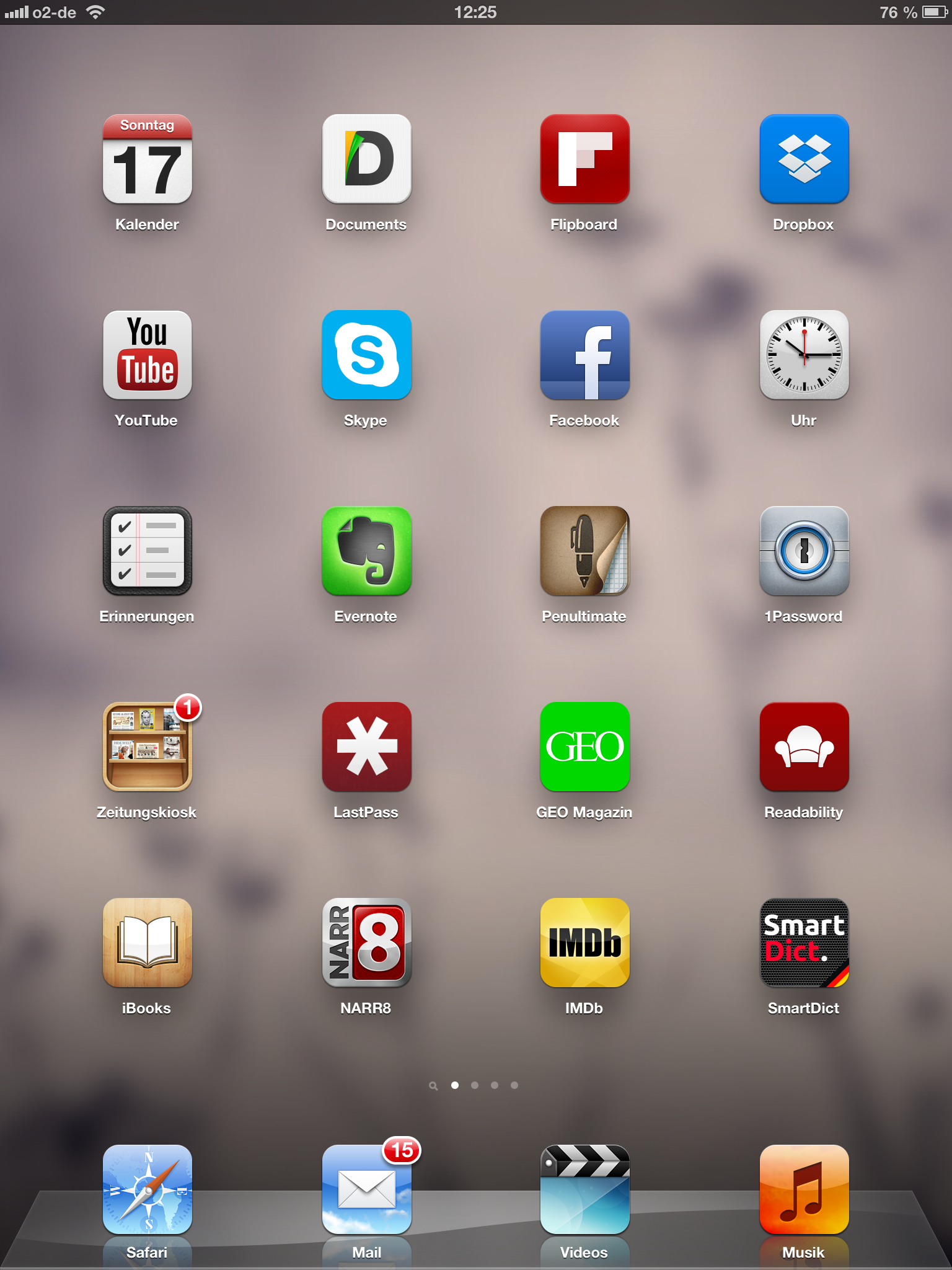
Task: Launch YouTube
Action: click(x=148, y=355)
